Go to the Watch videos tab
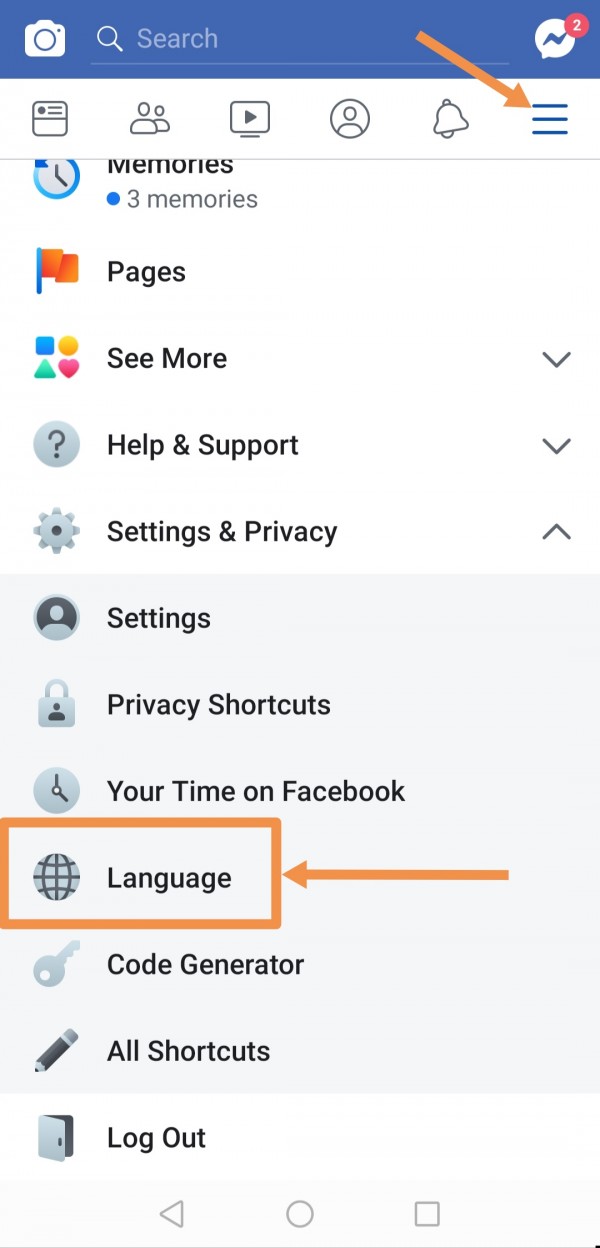This screenshot has height=1248, width=600. [x=250, y=119]
